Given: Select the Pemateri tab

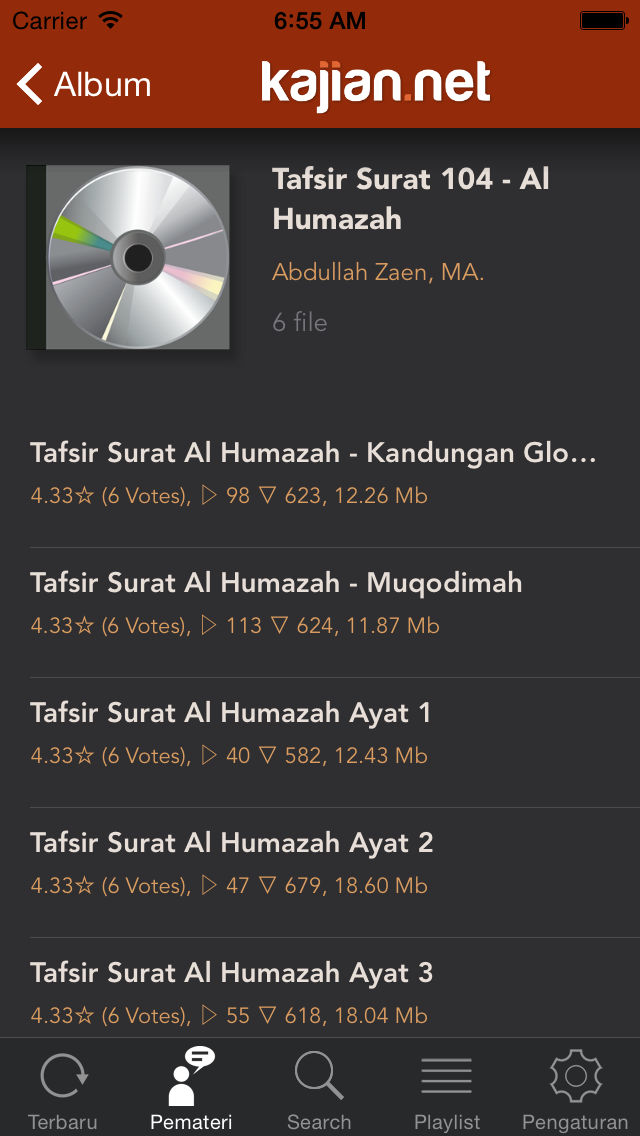Looking at the screenshot, I should pos(191,1089).
